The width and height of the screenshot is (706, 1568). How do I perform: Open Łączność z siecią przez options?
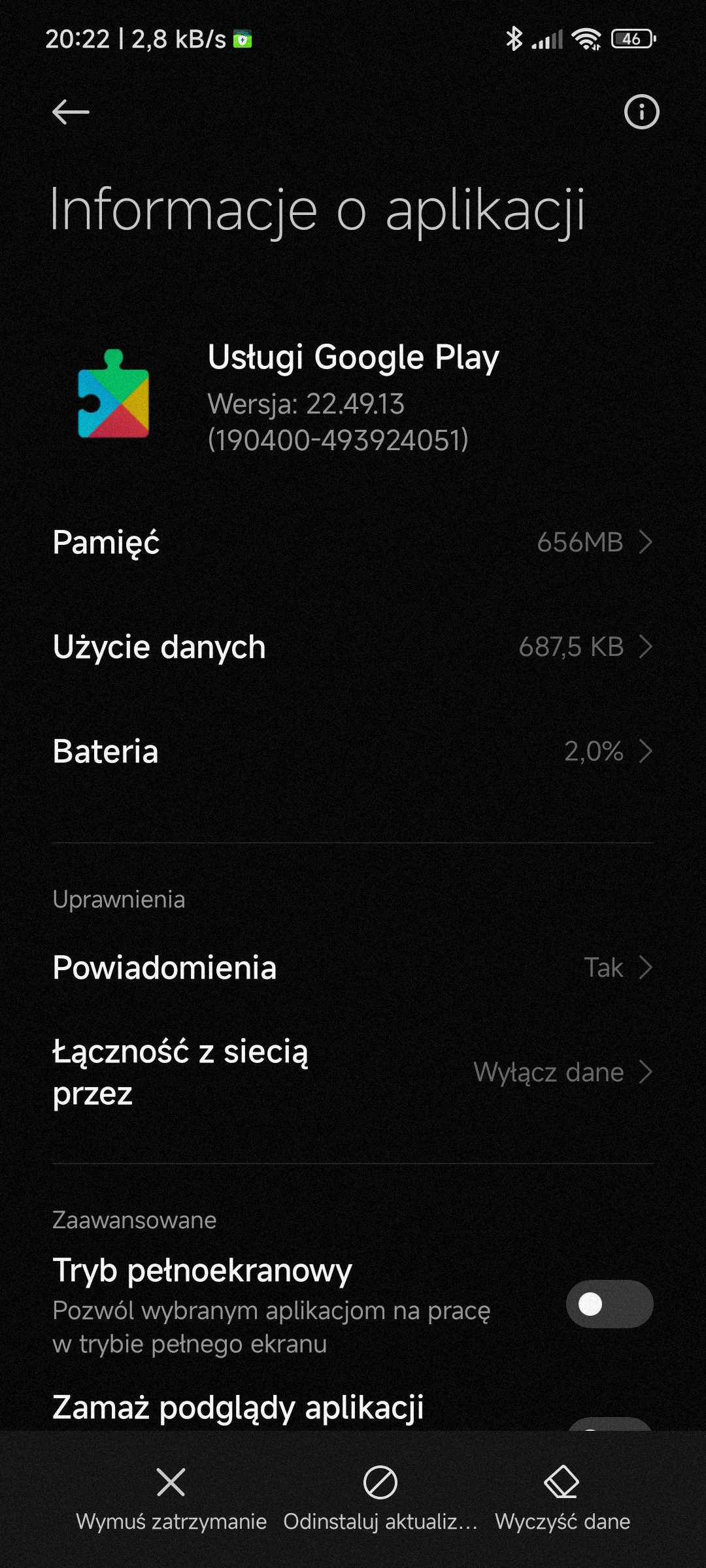click(x=353, y=1072)
